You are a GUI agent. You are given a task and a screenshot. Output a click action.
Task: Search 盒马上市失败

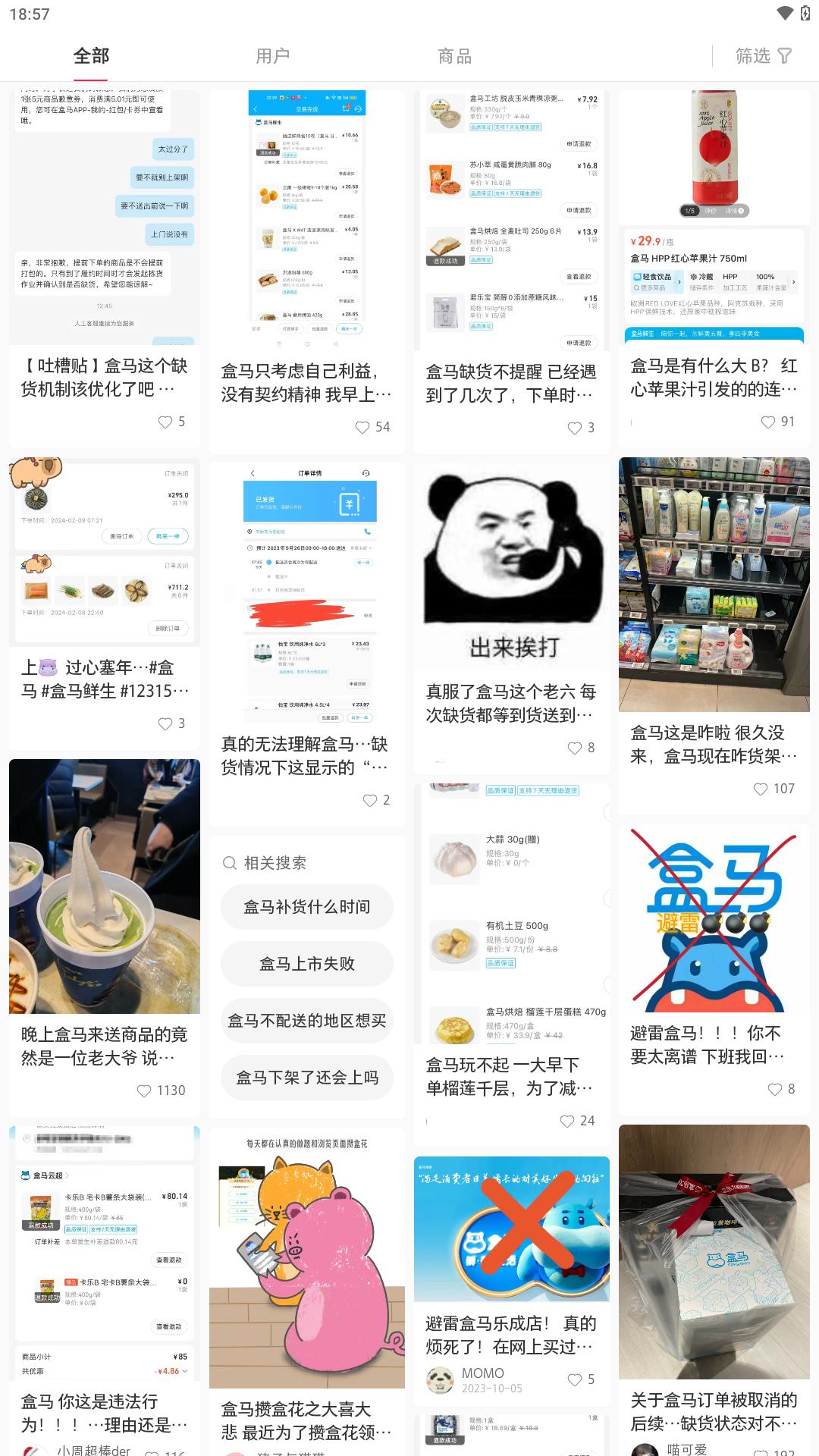[x=306, y=964]
